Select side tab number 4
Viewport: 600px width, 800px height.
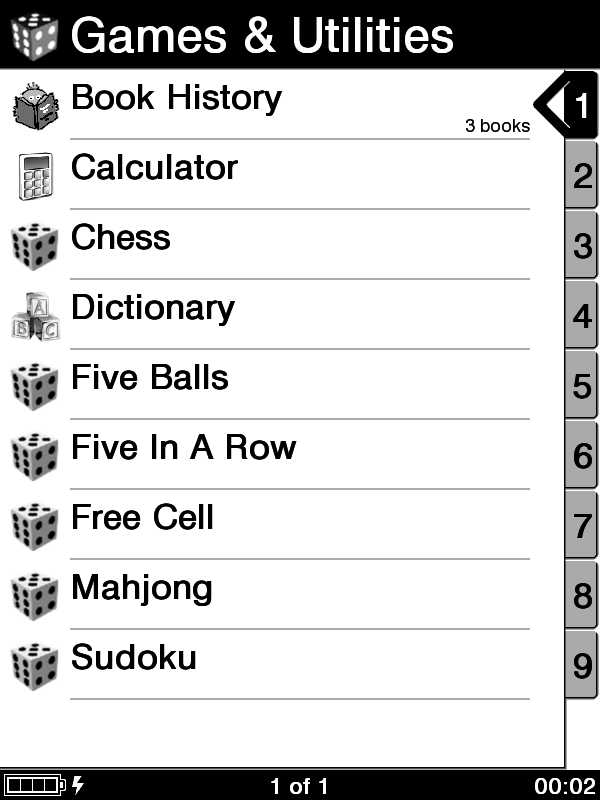pos(583,315)
